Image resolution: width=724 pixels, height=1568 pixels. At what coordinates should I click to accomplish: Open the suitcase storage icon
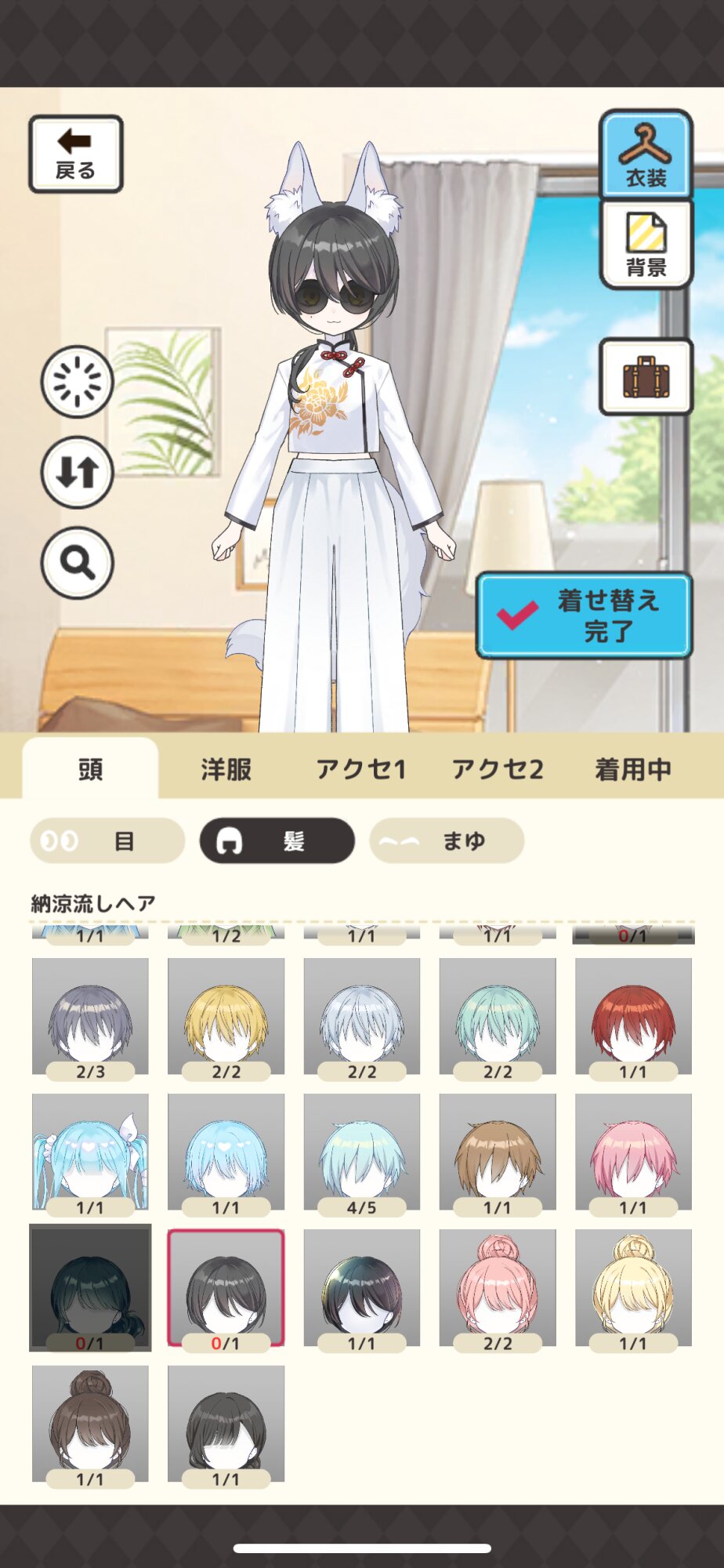pos(646,377)
